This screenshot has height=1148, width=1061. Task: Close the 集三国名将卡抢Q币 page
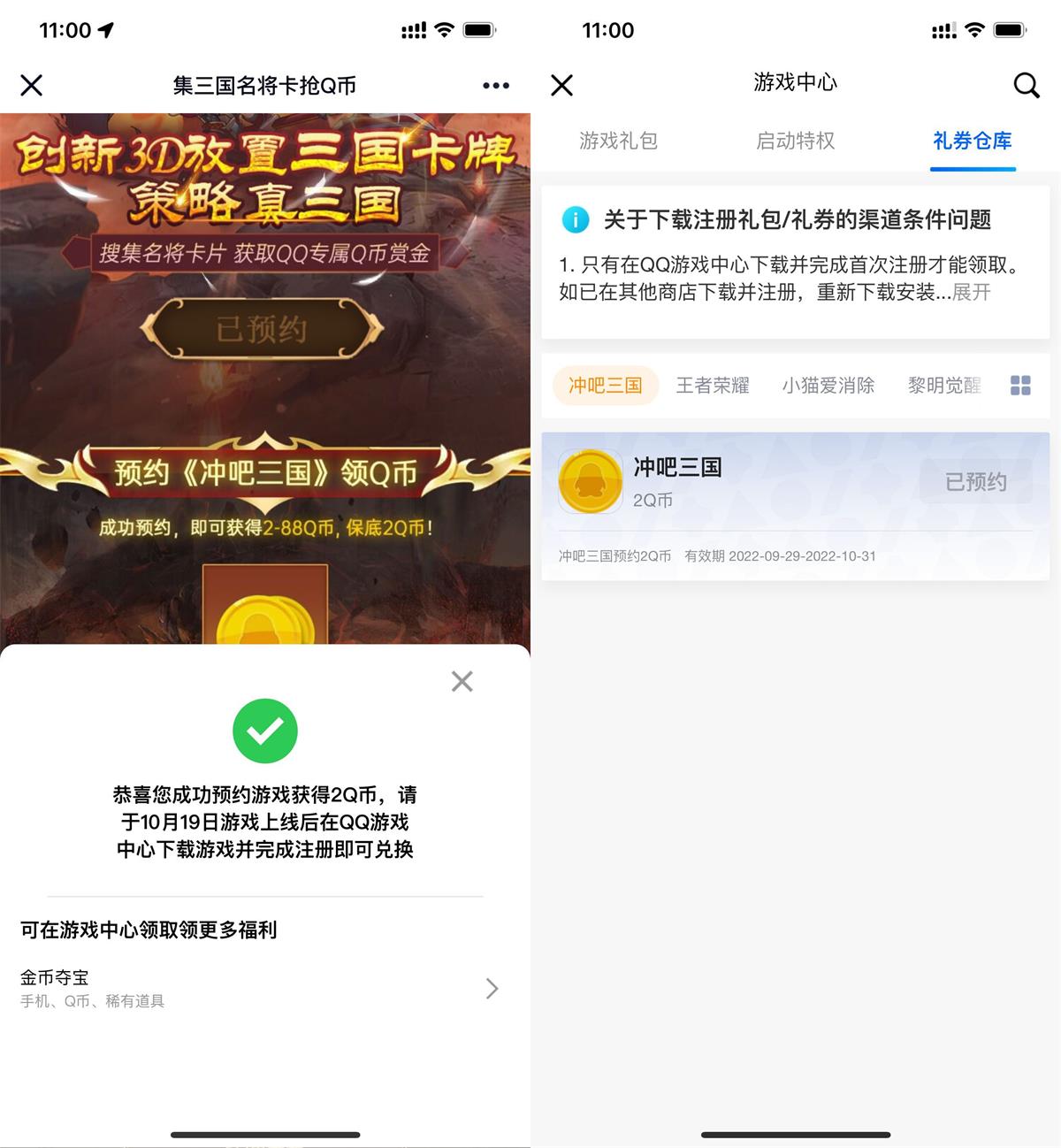[32, 86]
